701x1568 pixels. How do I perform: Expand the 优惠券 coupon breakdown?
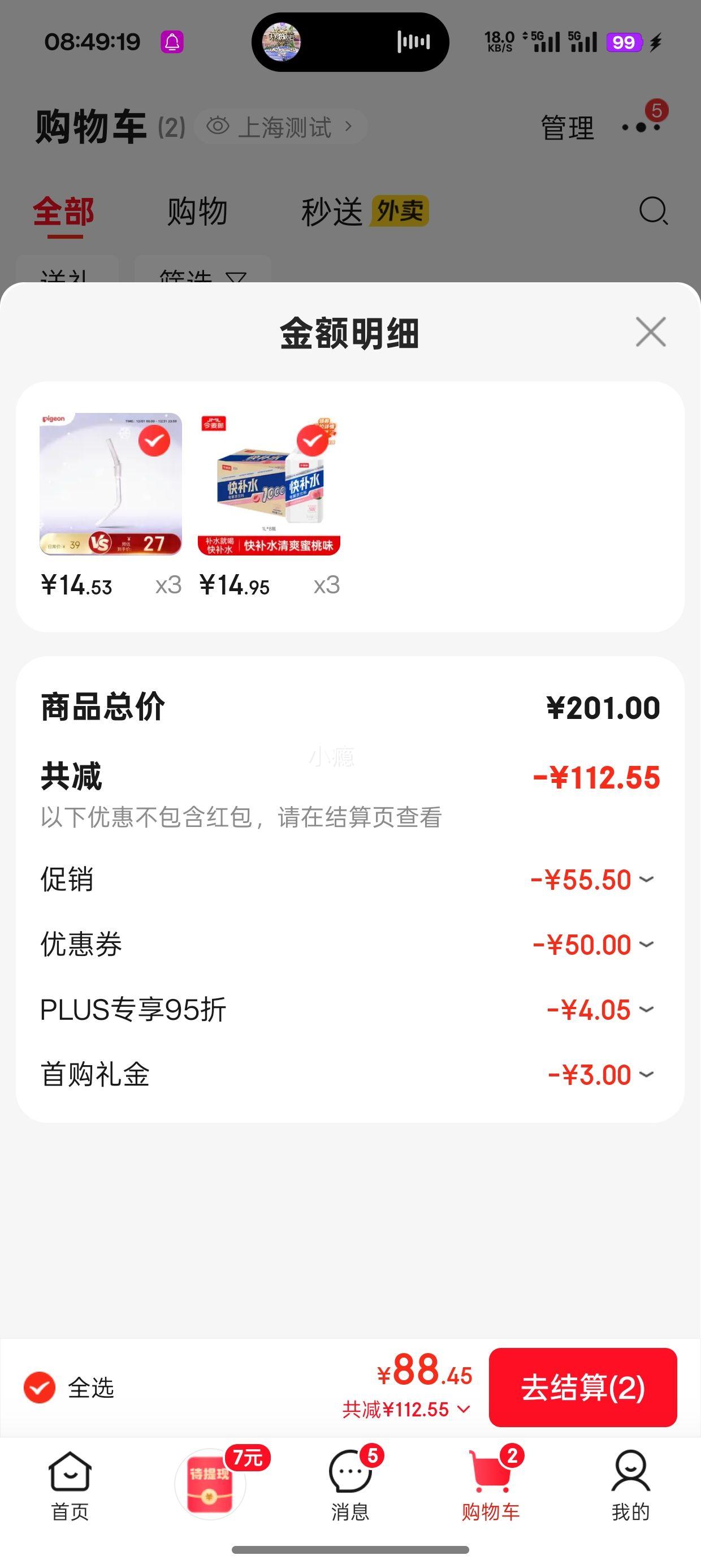(x=647, y=945)
